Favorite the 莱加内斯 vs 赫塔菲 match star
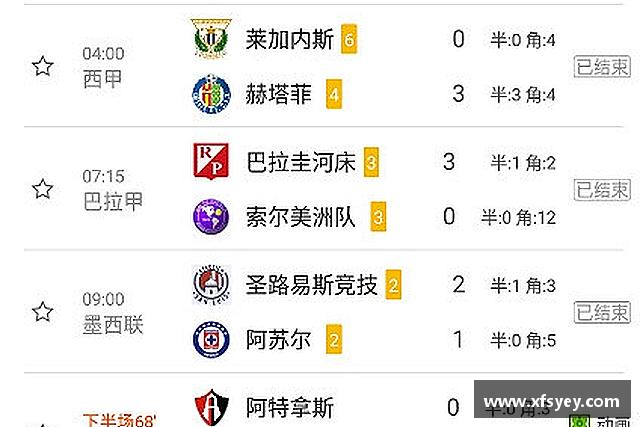640x427 pixels. pos(42,66)
